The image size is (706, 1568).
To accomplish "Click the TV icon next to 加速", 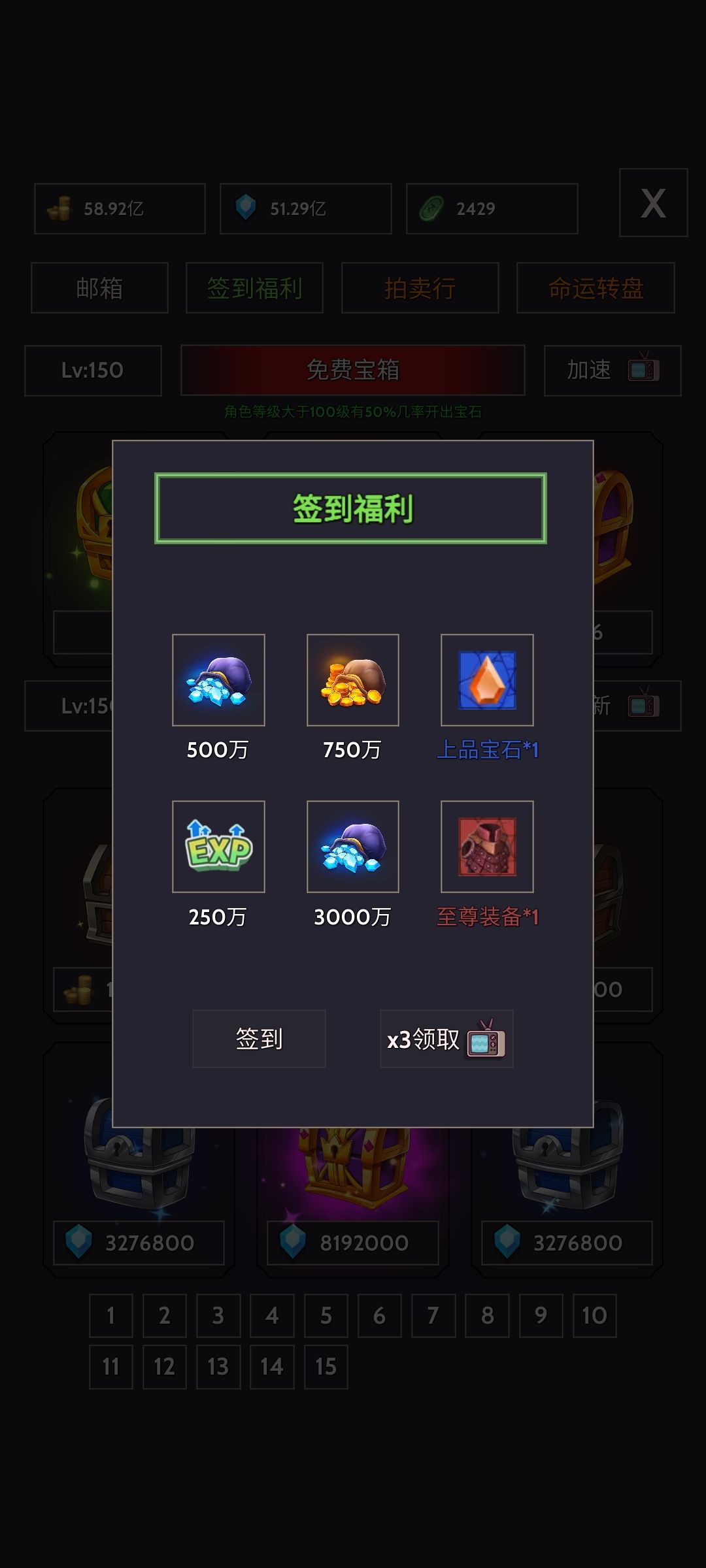I will [644, 371].
